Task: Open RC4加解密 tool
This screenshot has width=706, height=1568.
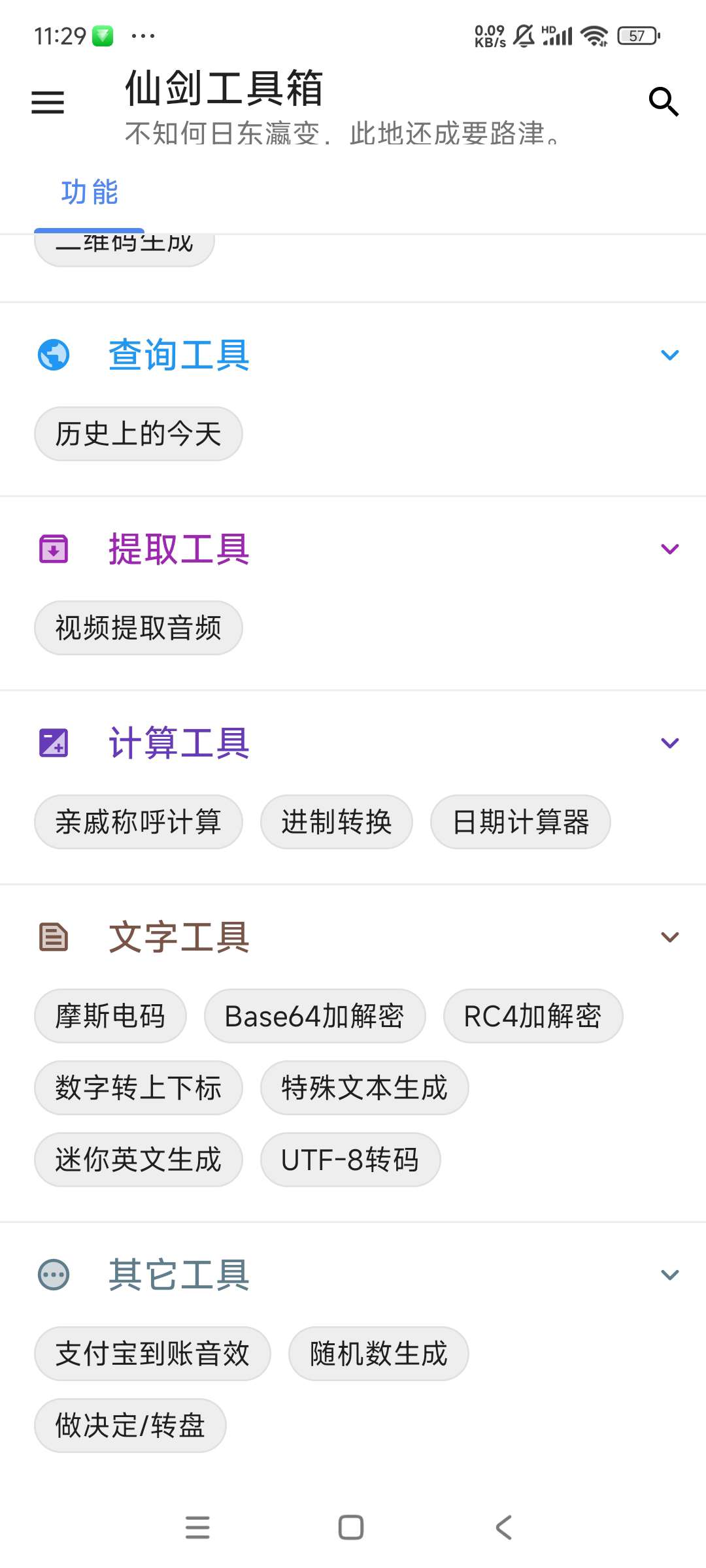Action: pyautogui.click(x=533, y=1016)
